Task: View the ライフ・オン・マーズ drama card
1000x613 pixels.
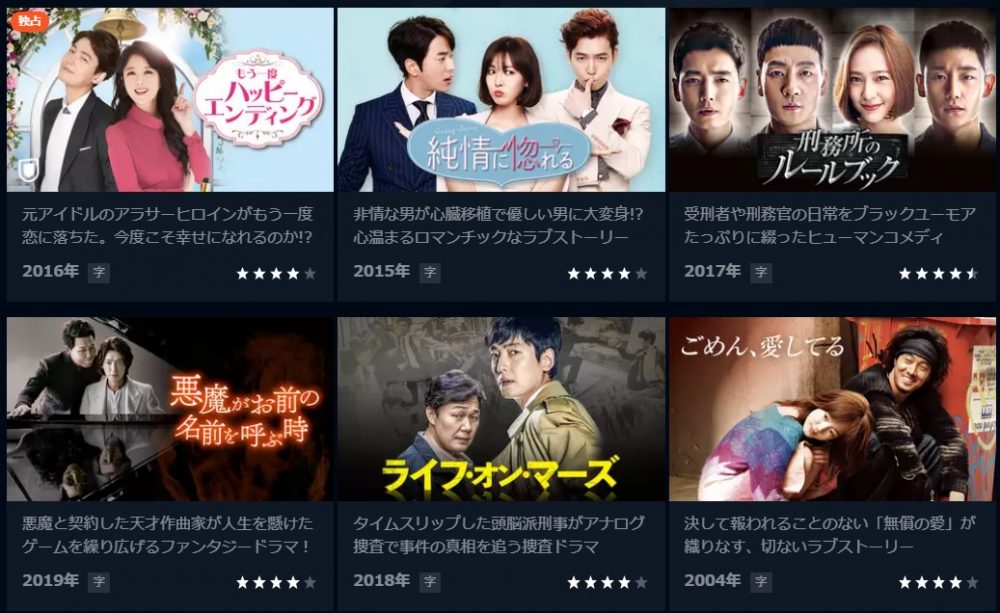Action: point(501,409)
